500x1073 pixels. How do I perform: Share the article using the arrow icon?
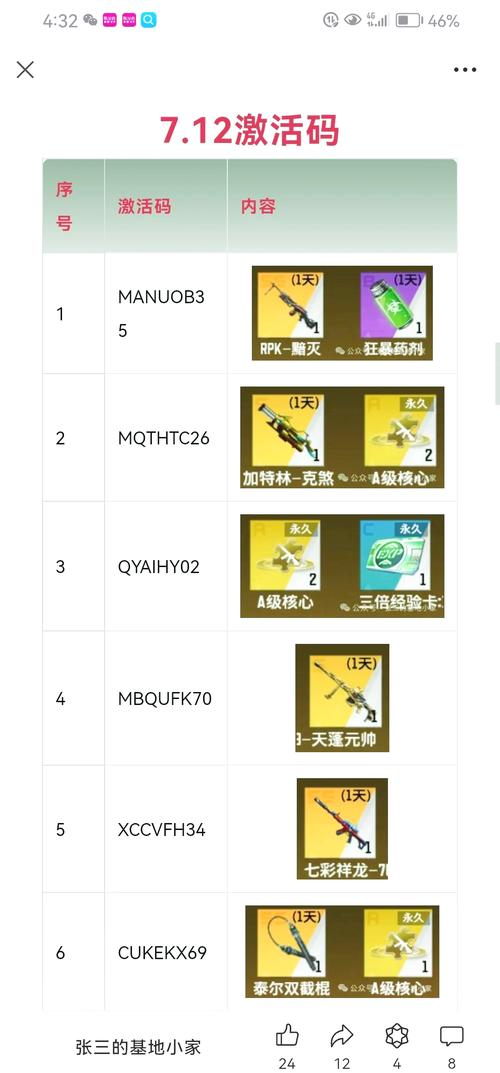pos(342,1037)
